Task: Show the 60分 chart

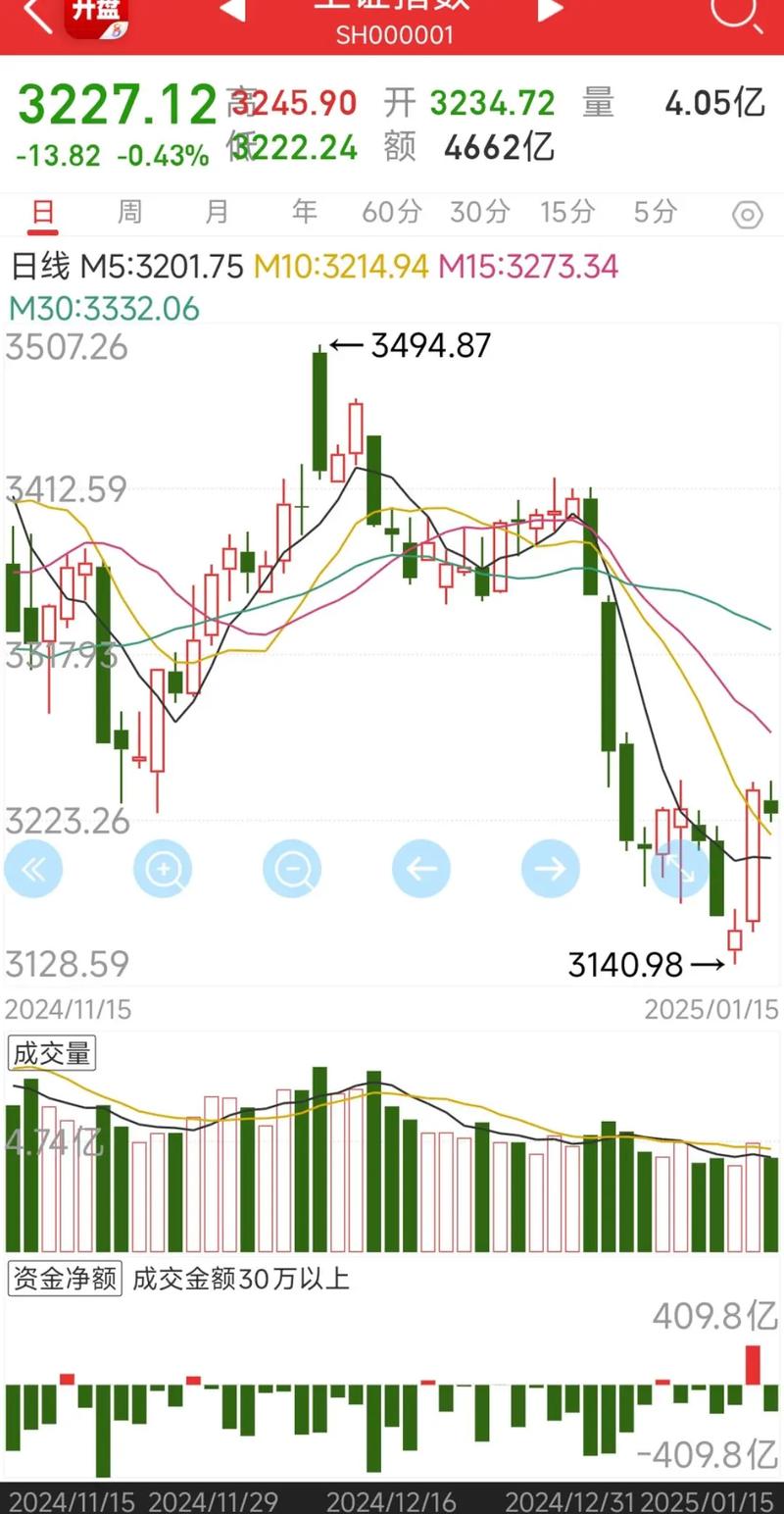Action: click(x=391, y=211)
